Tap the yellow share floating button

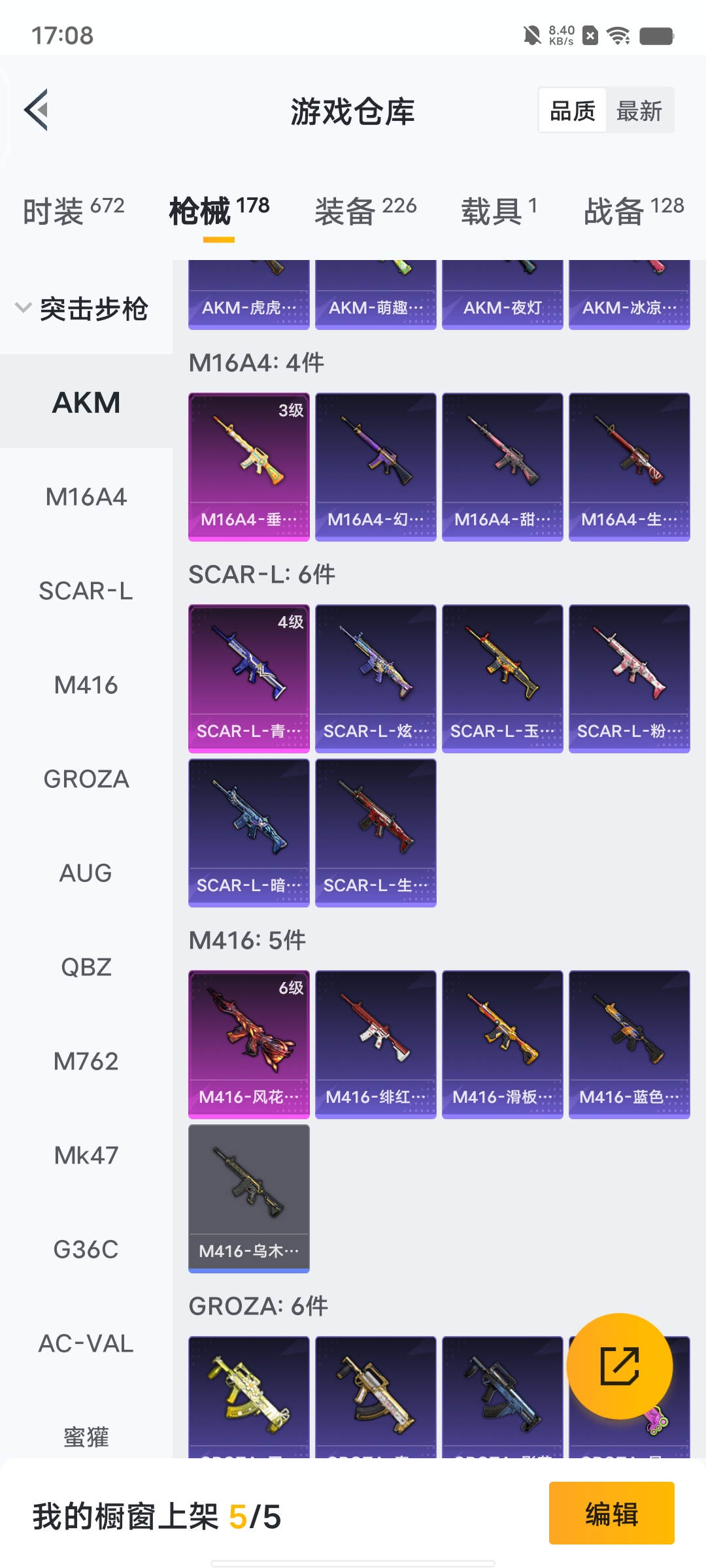[x=619, y=1366]
